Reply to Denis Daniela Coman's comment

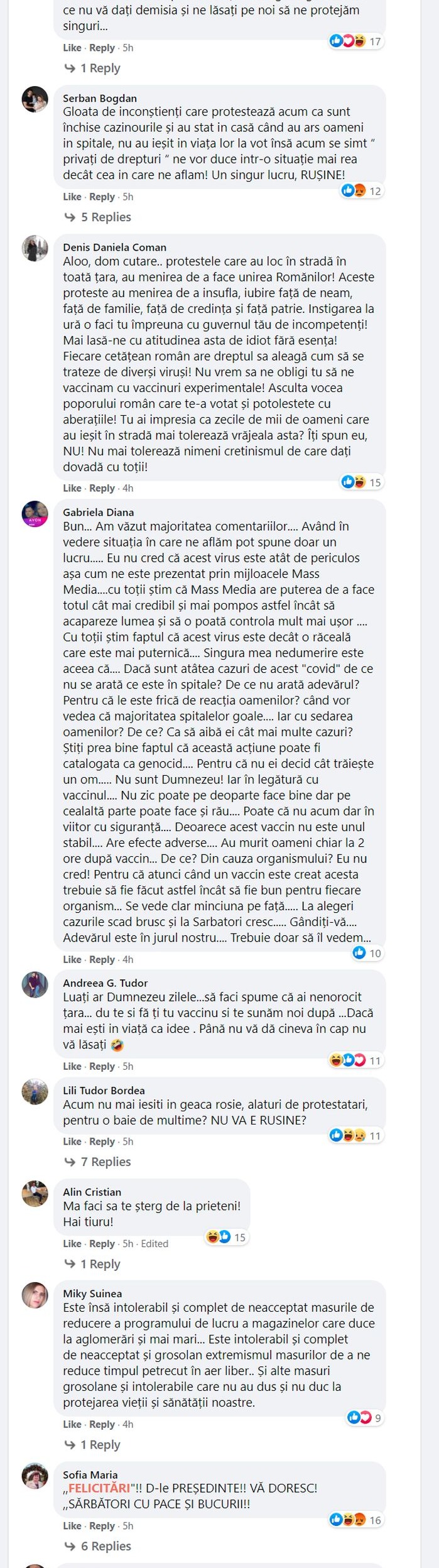point(102,488)
